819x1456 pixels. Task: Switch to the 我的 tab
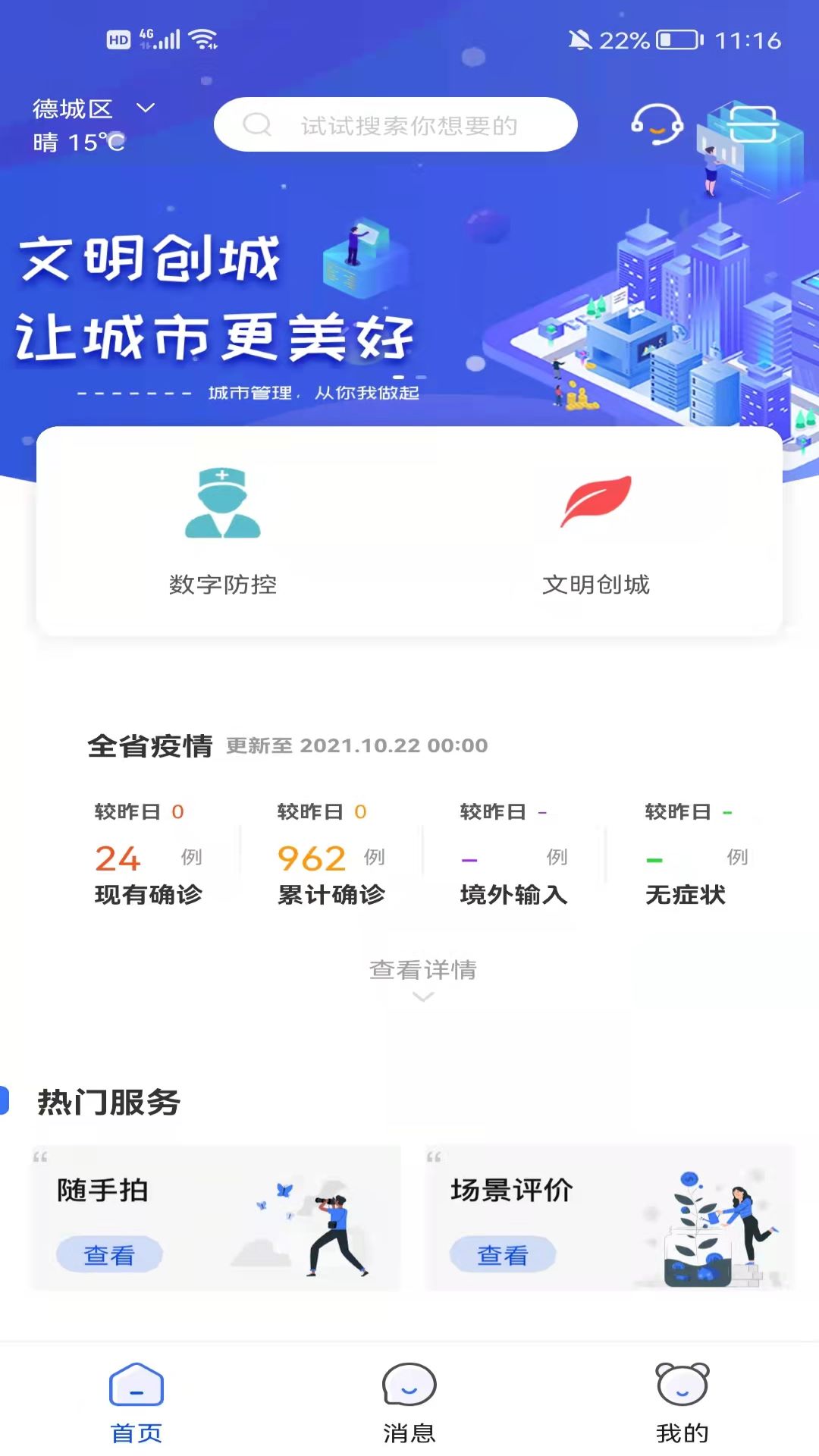(x=682, y=1403)
